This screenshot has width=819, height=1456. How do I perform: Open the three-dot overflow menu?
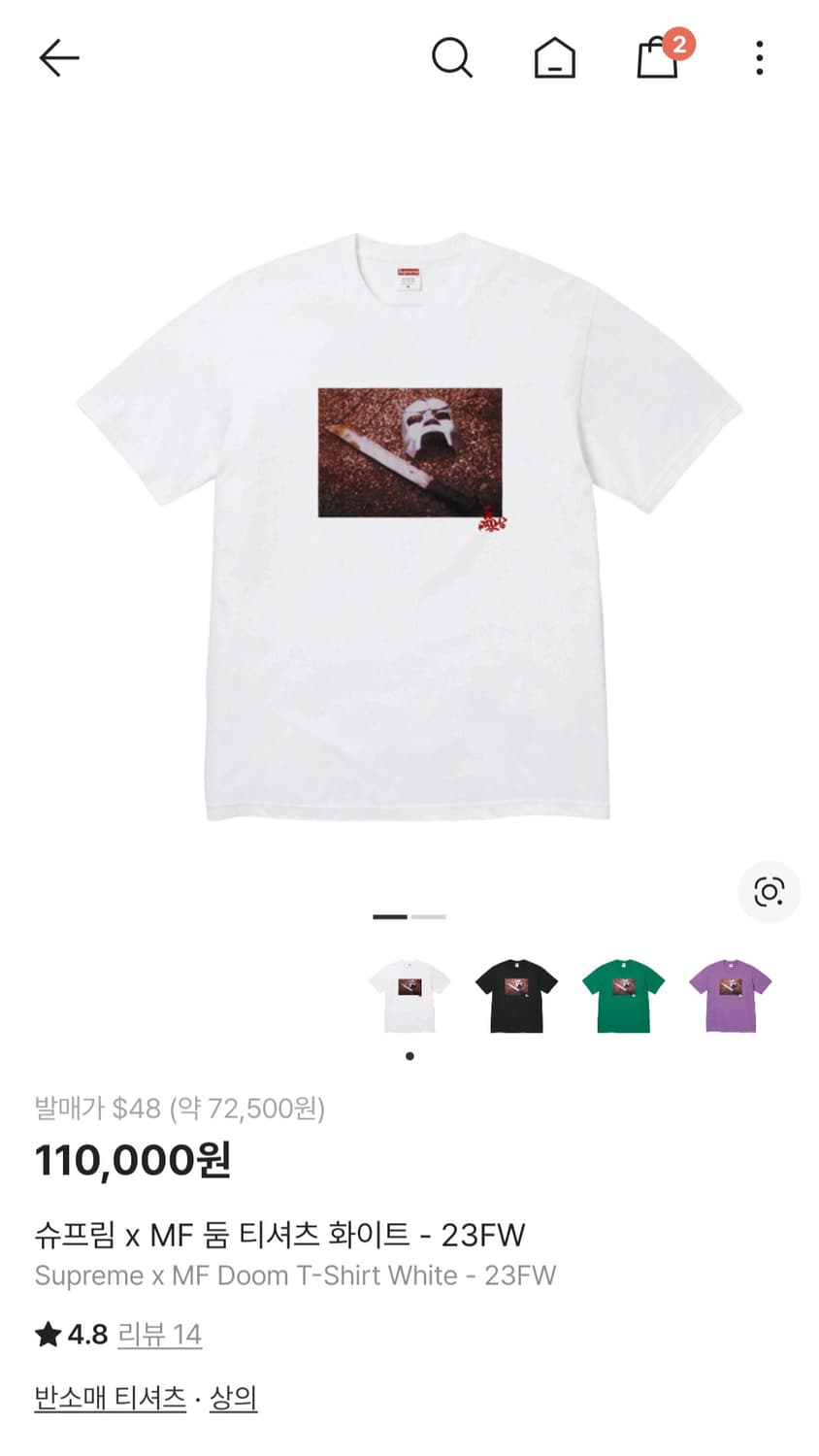759,56
